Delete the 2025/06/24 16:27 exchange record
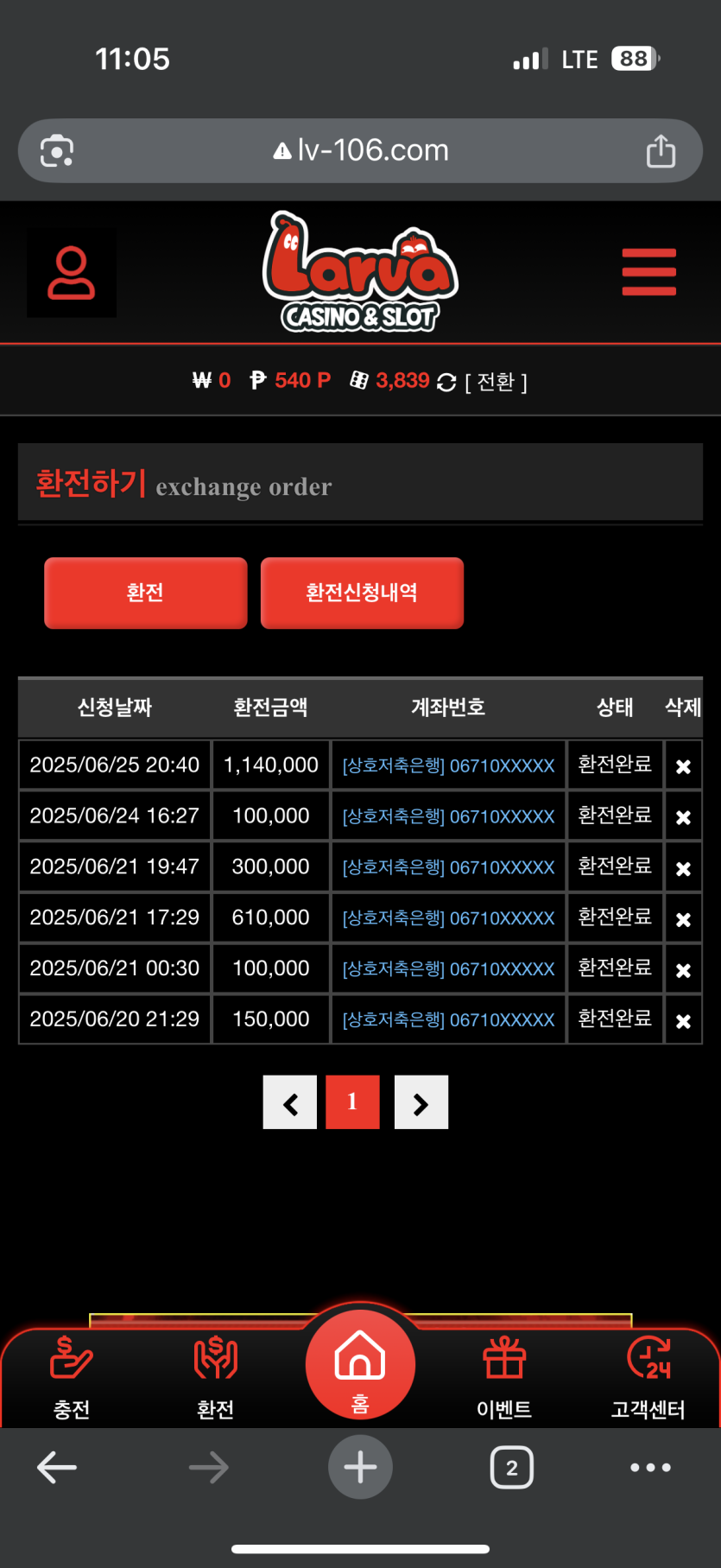This screenshot has height=1568, width=721. click(683, 817)
